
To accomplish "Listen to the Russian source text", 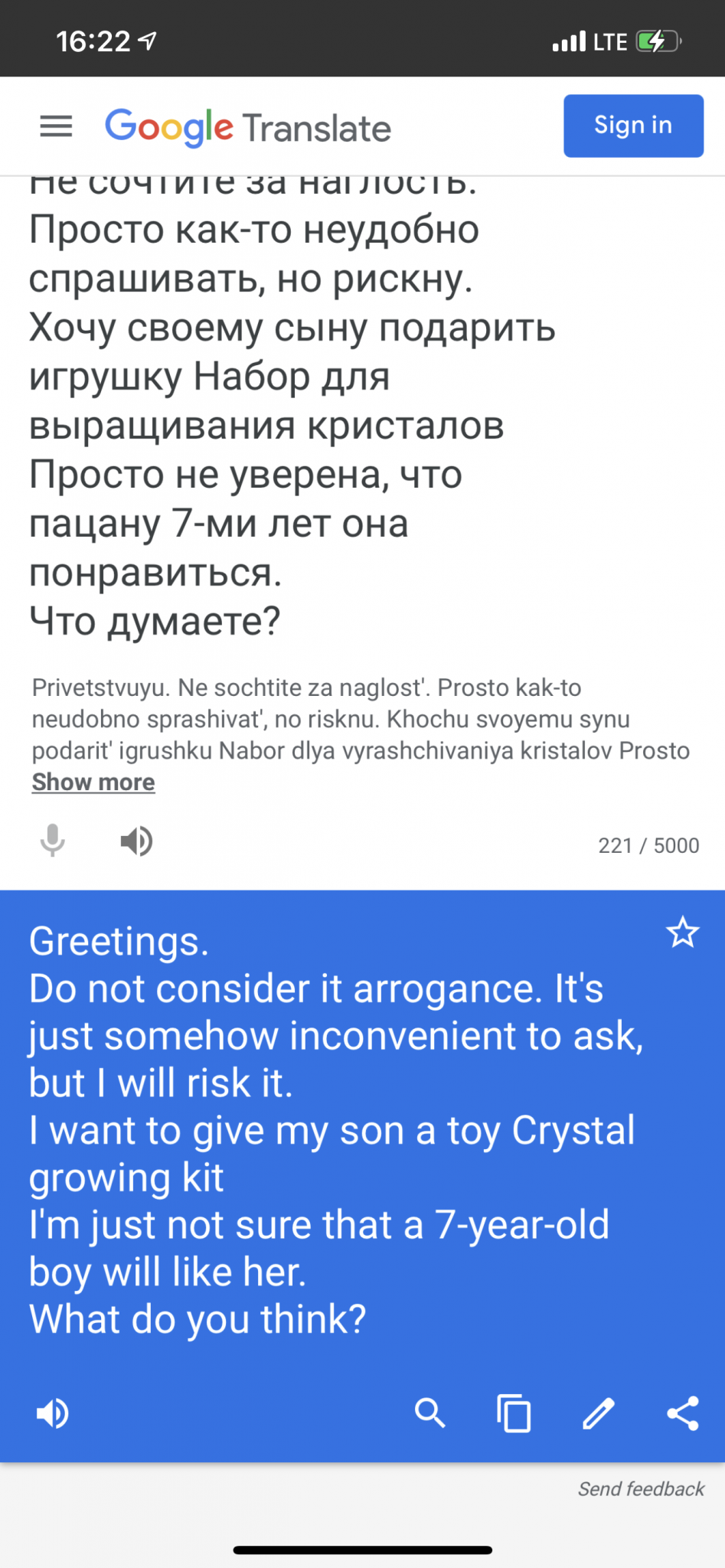I will tap(136, 841).
